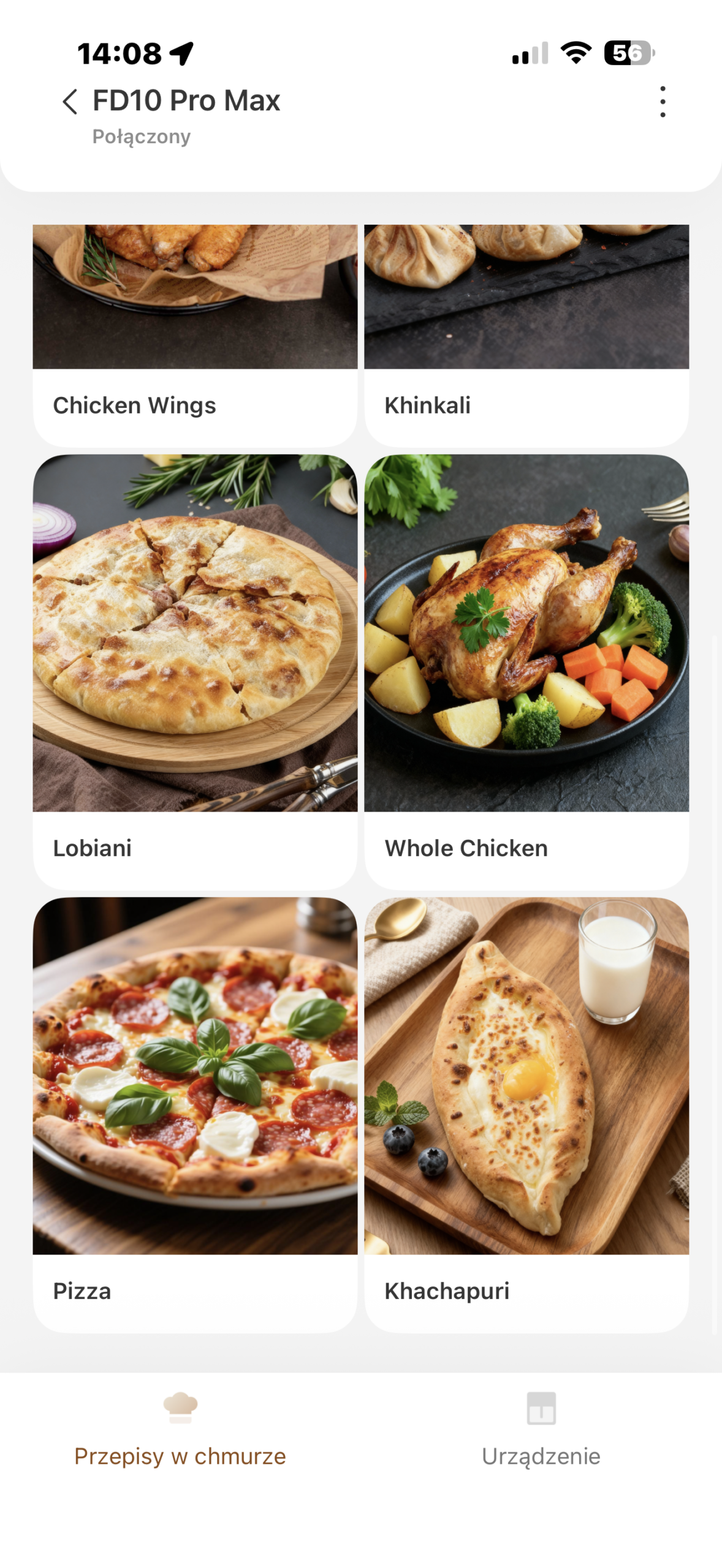This screenshot has height=1568, width=722.
Task: Open the three-dot overflow menu
Action: tap(662, 102)
